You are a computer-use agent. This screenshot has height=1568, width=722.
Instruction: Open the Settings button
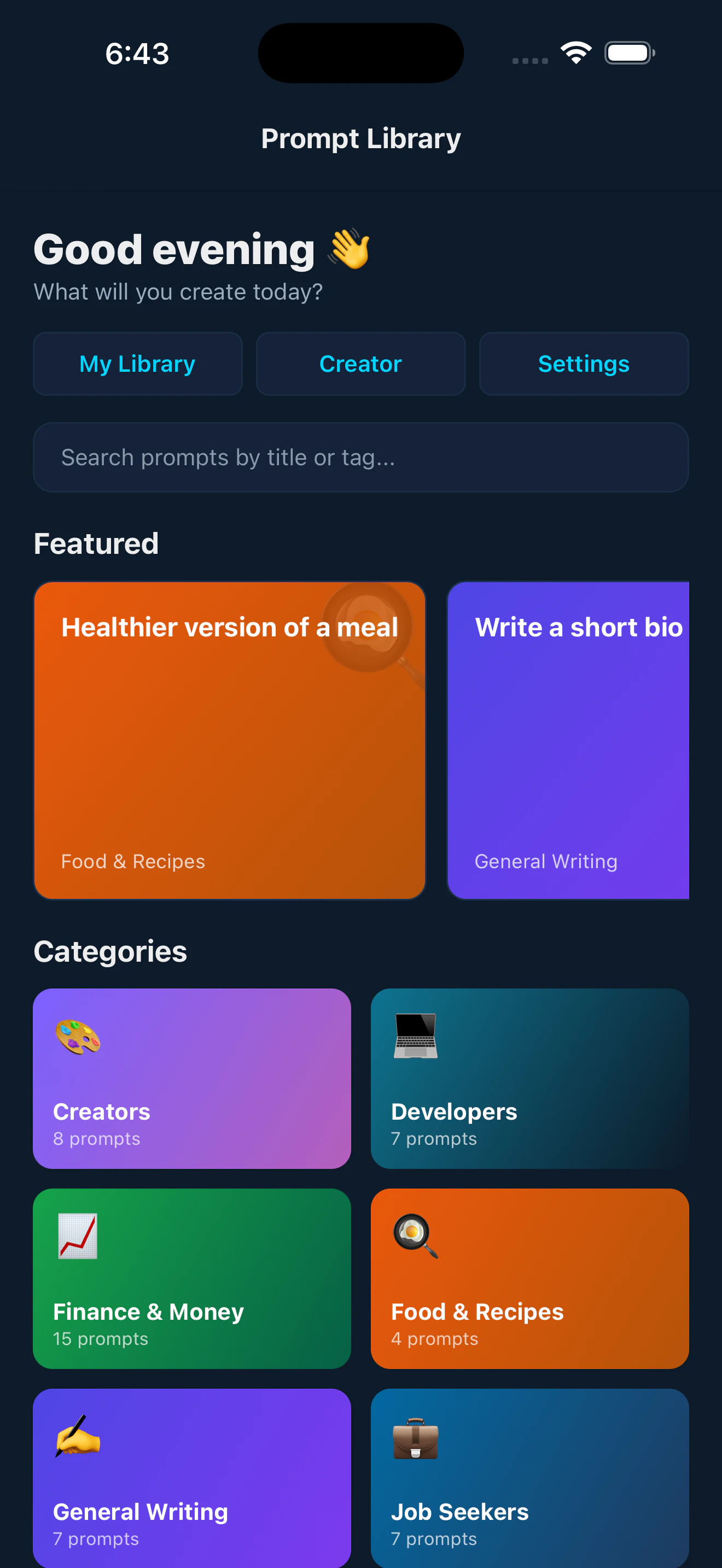pos(584,364)
